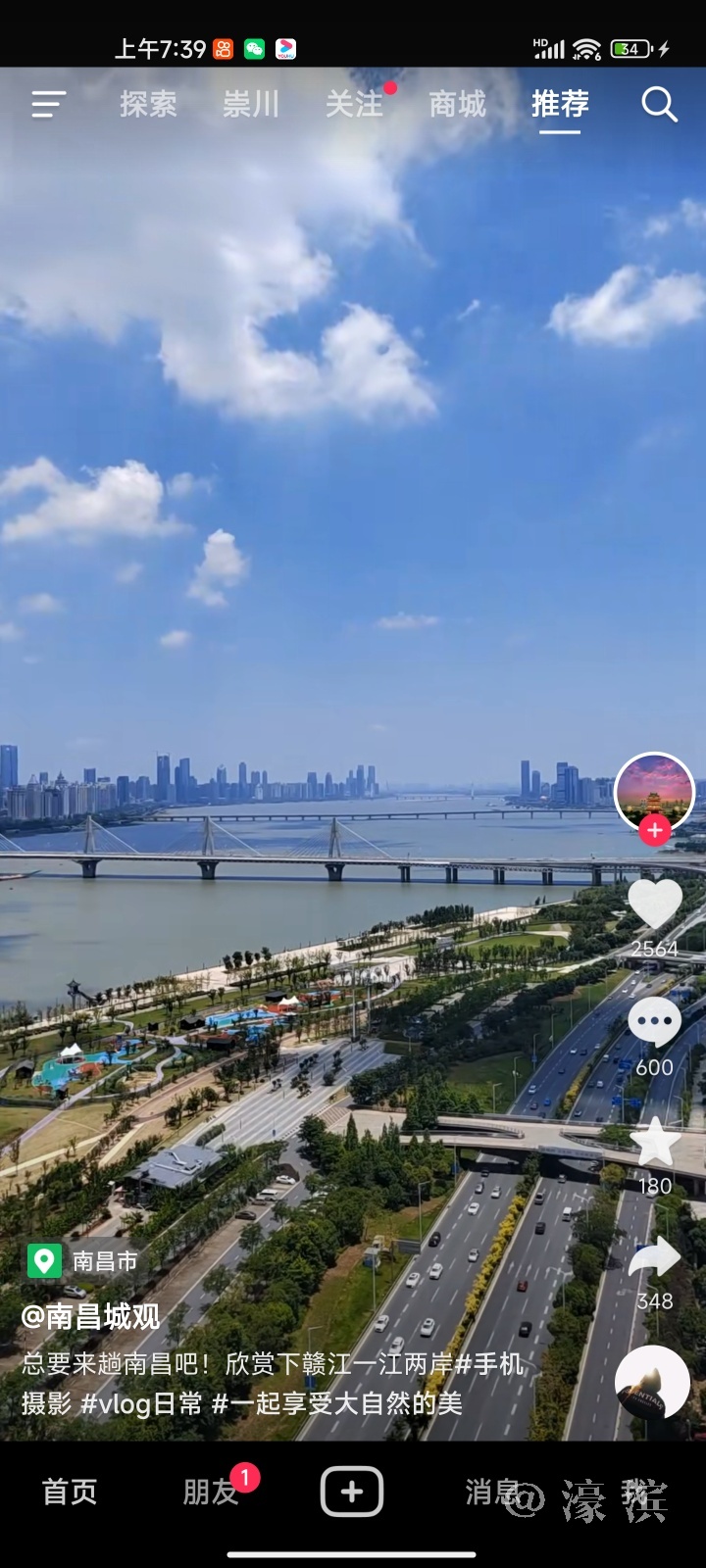This screenshot has height=1568, width=706.
Task: Open the 消息 tab
Action: [x=492, y=1492]
